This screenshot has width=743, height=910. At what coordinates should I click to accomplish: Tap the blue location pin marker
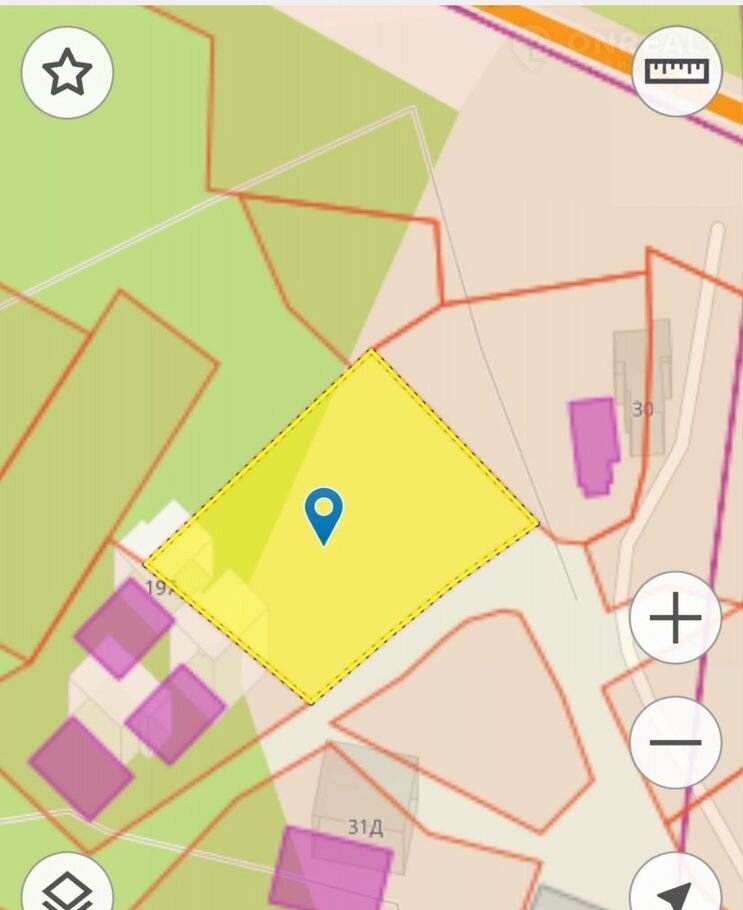pyautogui.click(x=323, y=514)
